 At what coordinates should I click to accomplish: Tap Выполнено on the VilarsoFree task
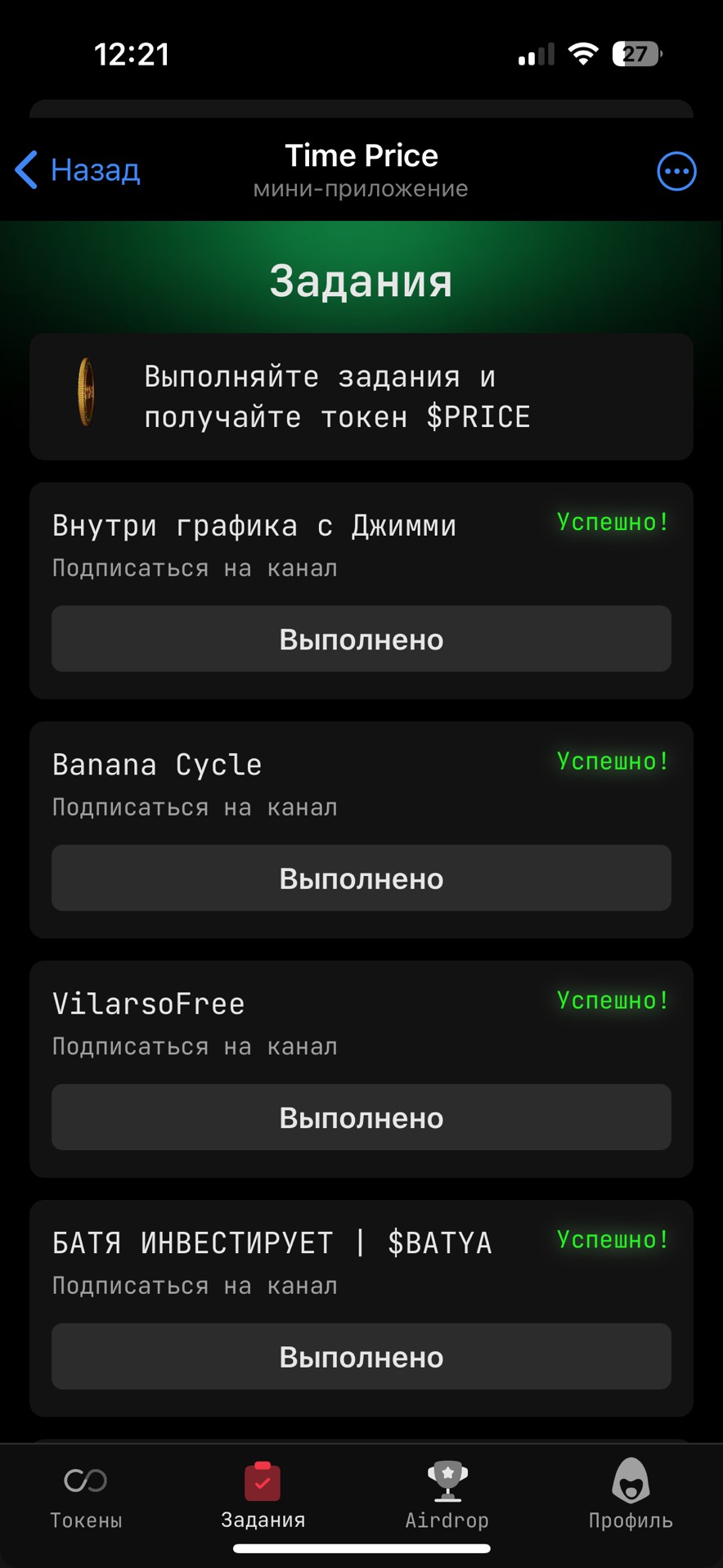(361, 1116)
